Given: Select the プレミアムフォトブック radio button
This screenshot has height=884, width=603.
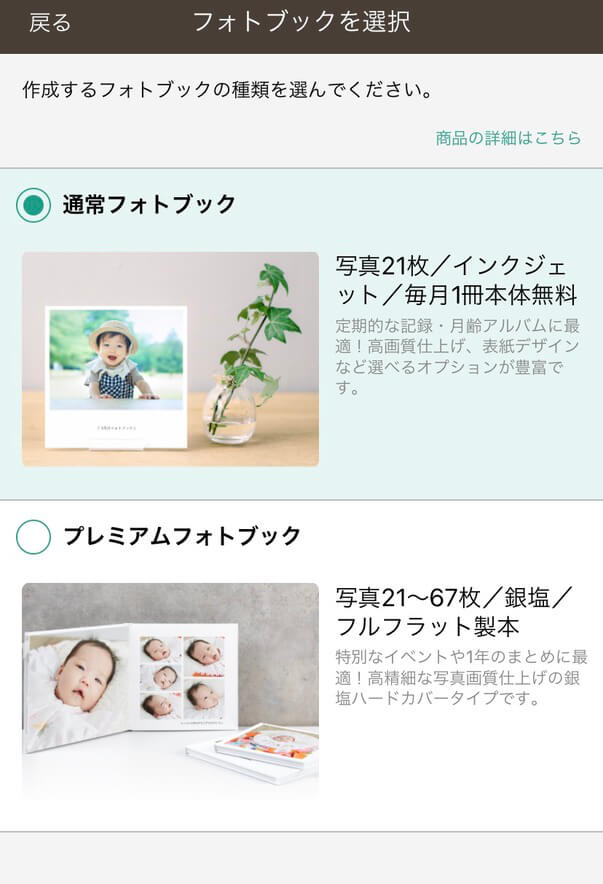Looking at the screenshot, I should [x=34, y=536].
